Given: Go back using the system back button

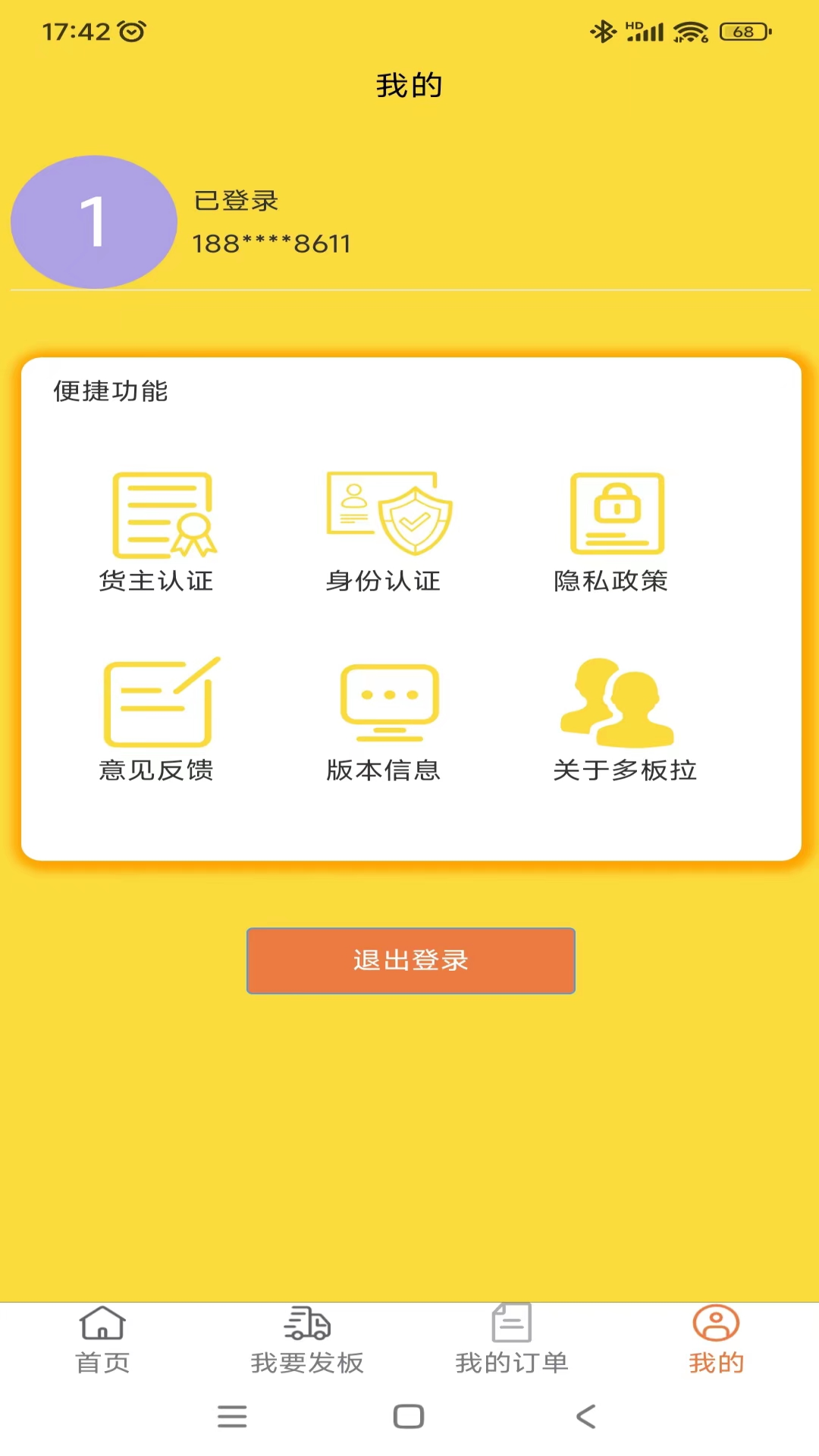Looking at the screenshot, I should coord(585,1416).
